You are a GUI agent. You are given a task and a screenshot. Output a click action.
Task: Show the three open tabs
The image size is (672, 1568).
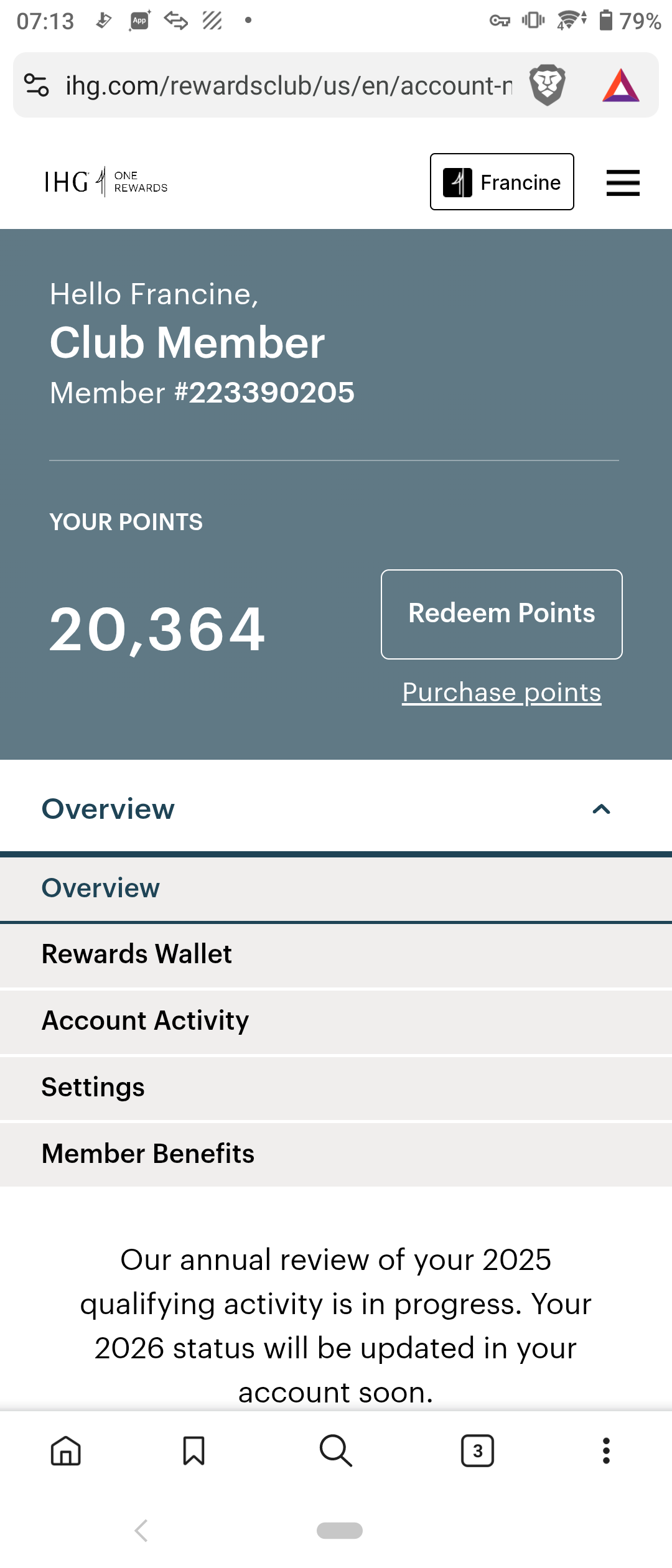pos(477,1451)
